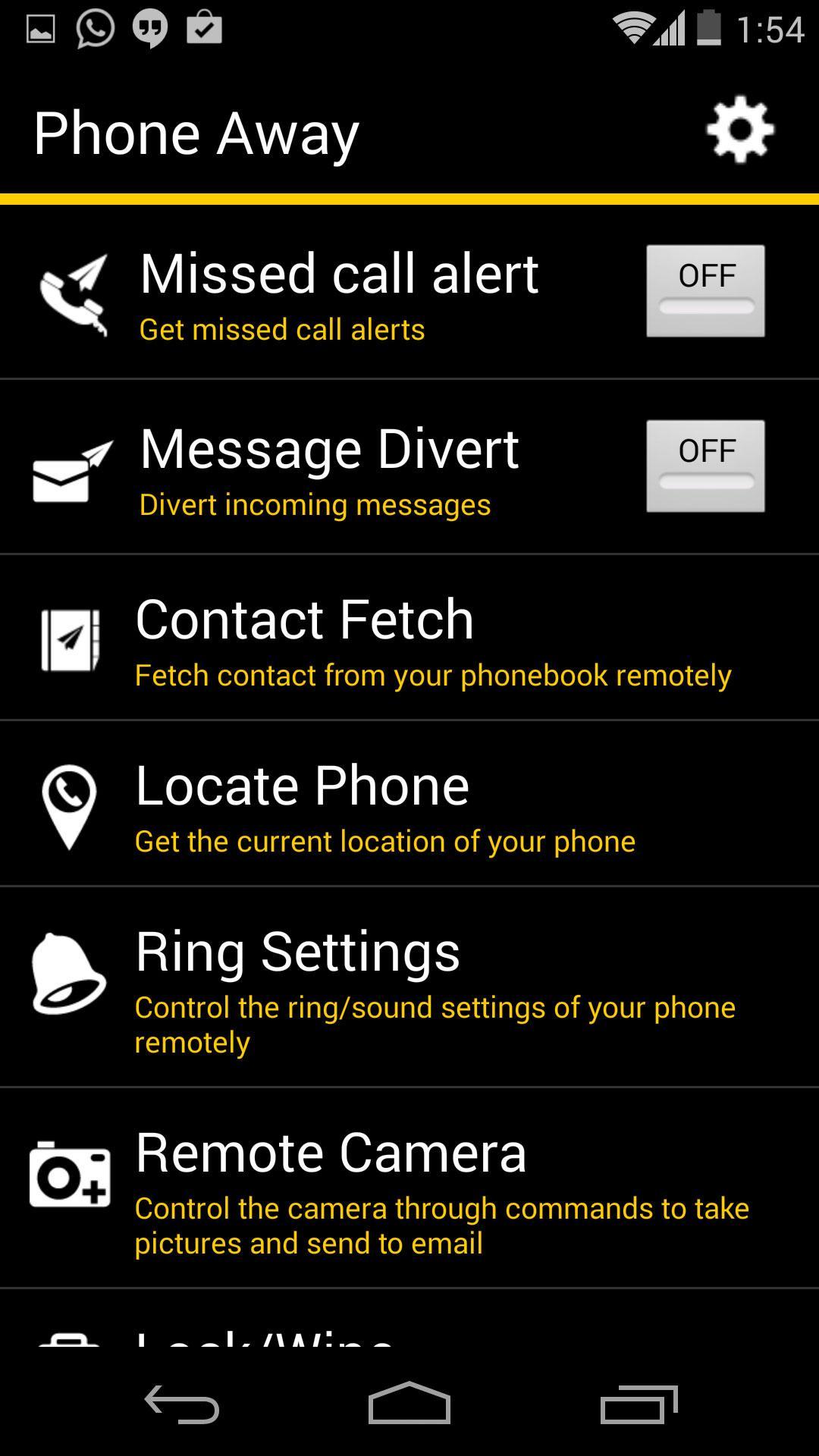Turn on Message Divert
Screen dimensions: 819x1456
705,466
